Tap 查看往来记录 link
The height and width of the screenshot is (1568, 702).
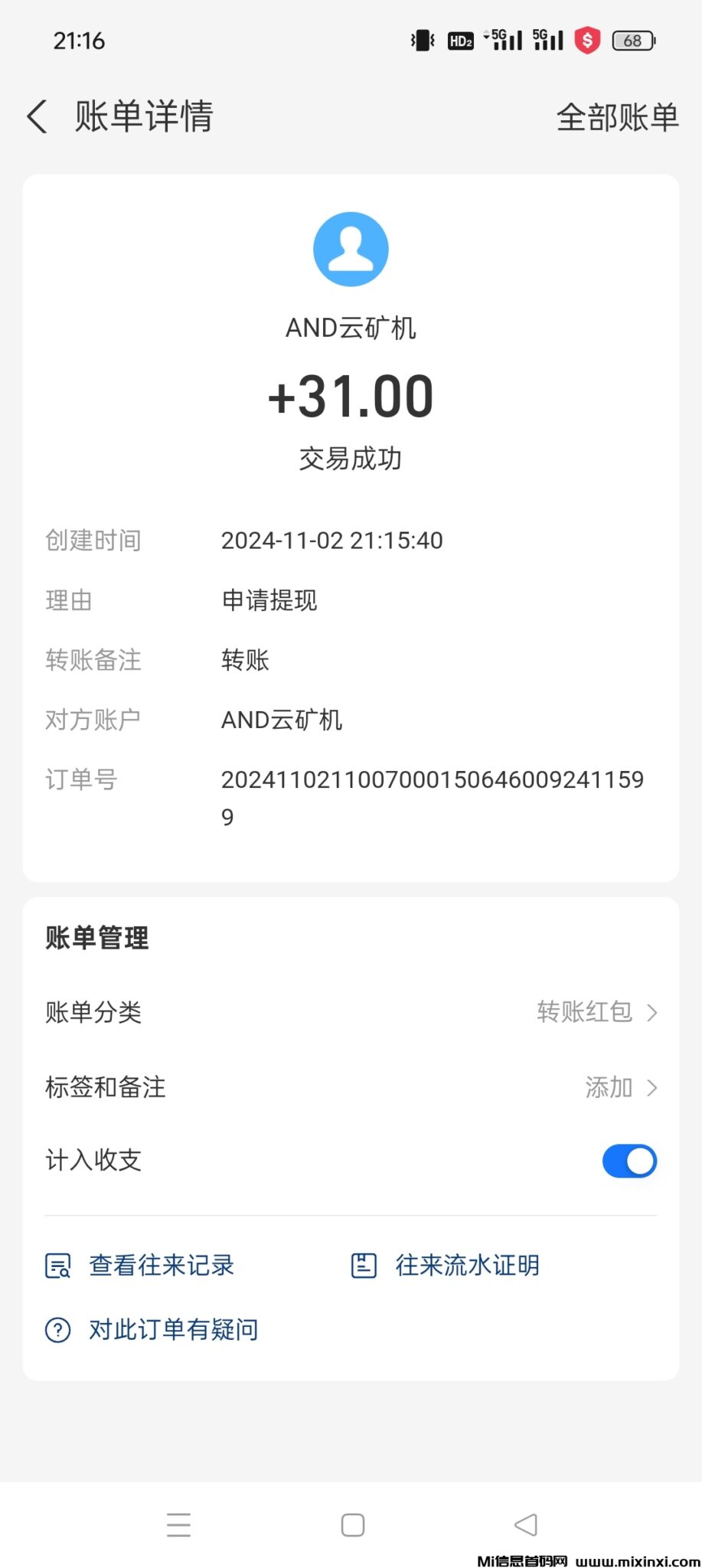pos(162,1266)
